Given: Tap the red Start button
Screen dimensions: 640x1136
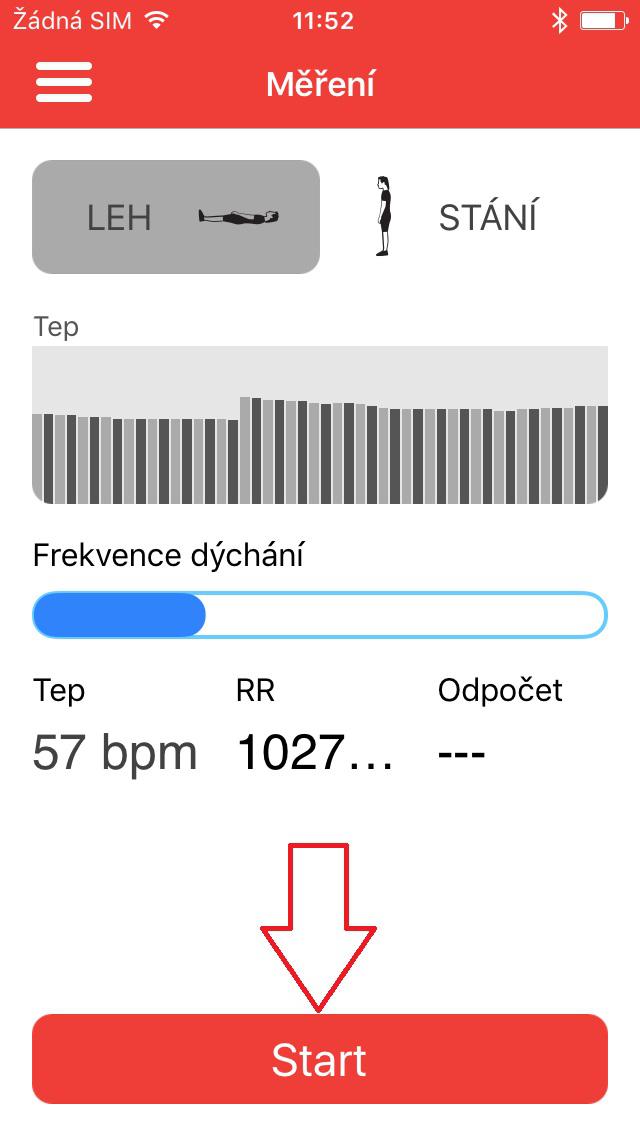Looking at the screenshot, I should tap(320, 1059).
